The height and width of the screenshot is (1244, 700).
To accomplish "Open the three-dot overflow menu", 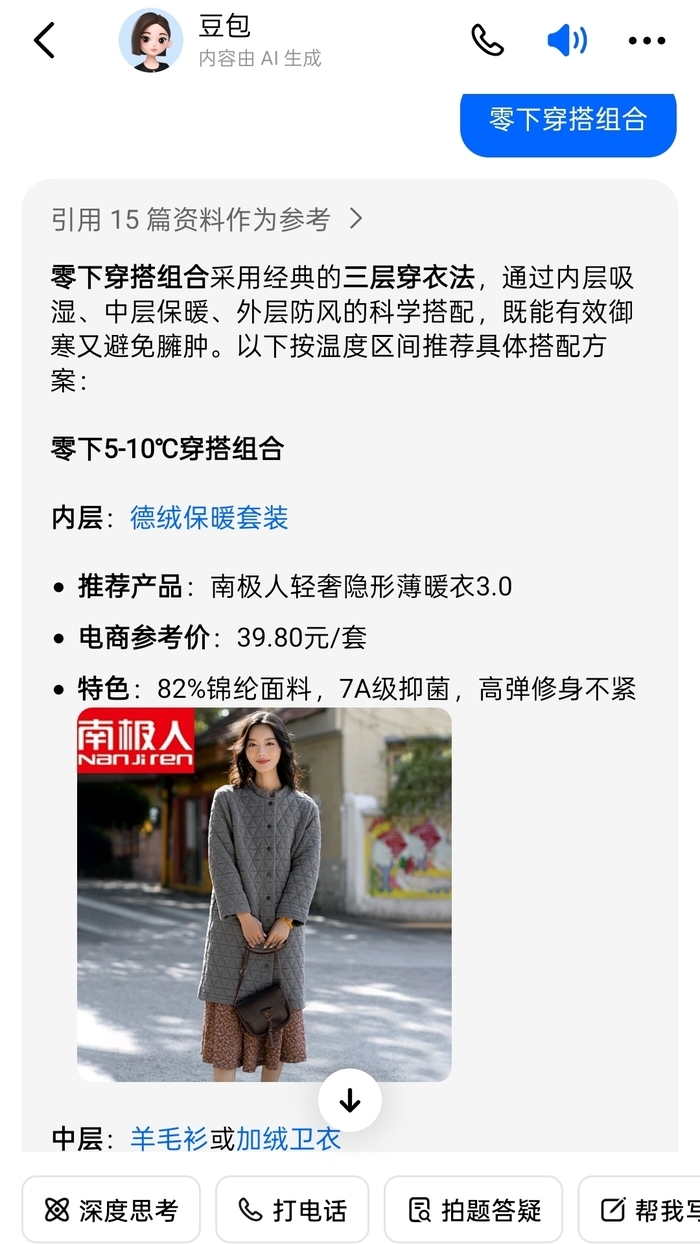I will pos(646,41).
